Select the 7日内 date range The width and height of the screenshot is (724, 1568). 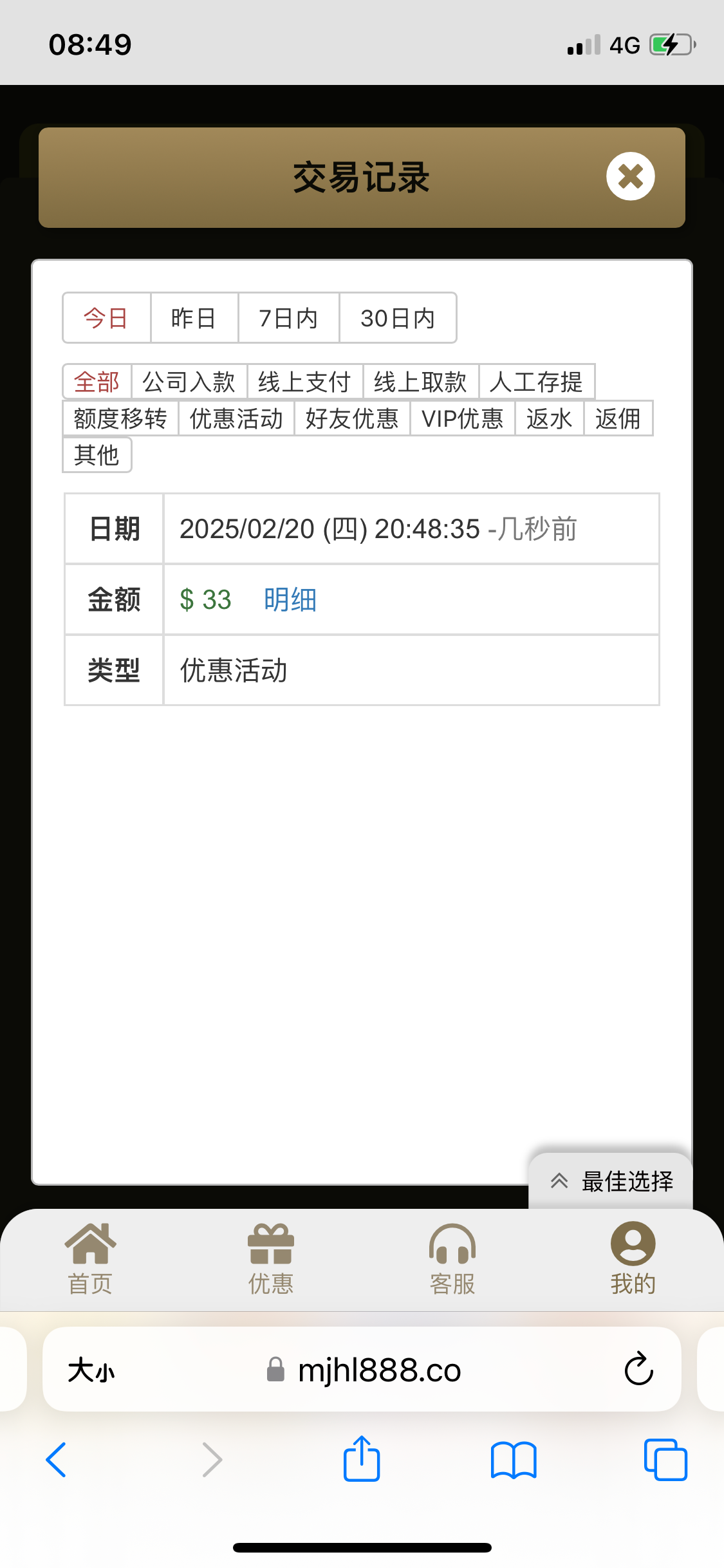(x=289, y=318)
